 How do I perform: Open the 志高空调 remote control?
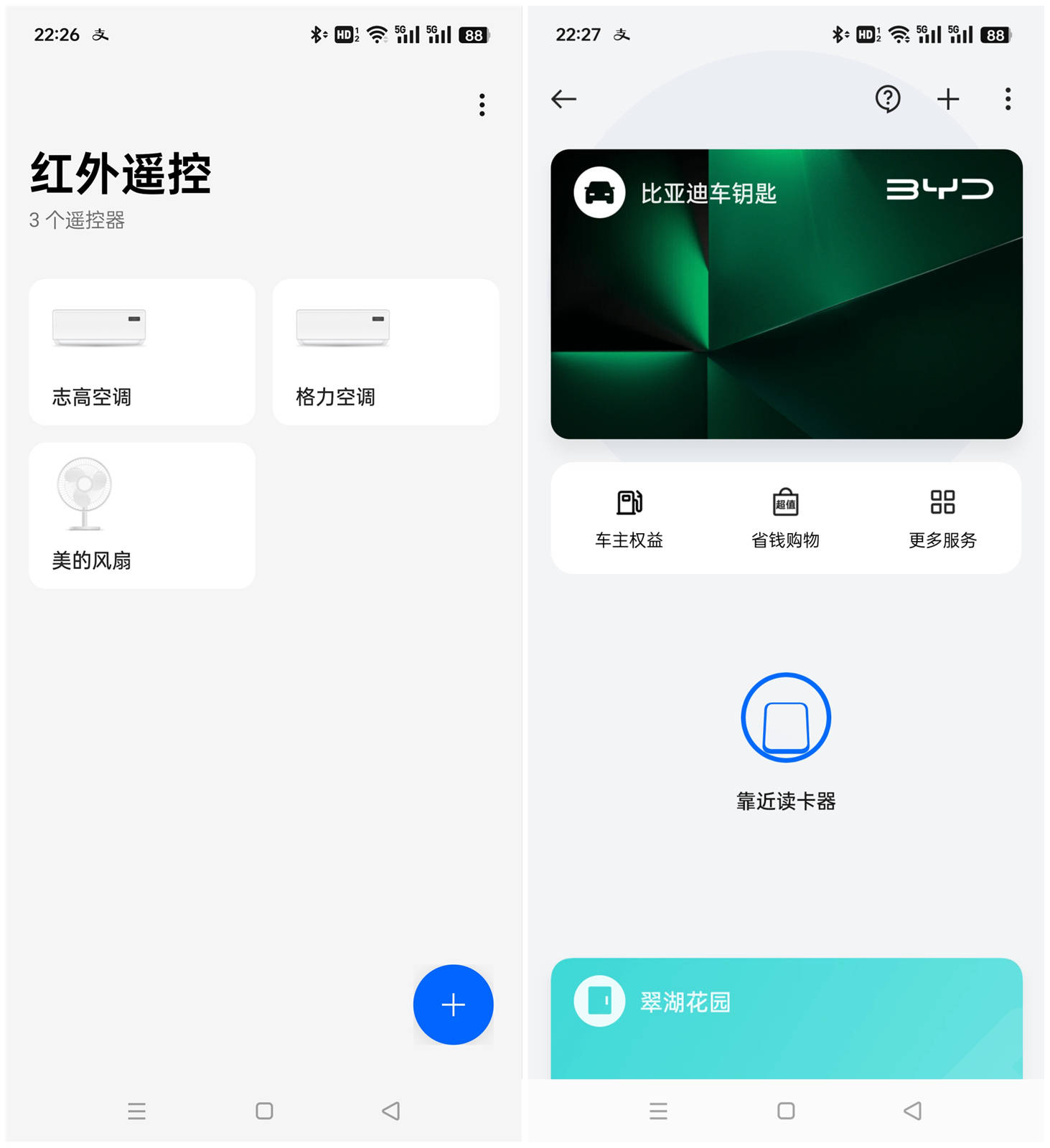[x=141, y=352]
